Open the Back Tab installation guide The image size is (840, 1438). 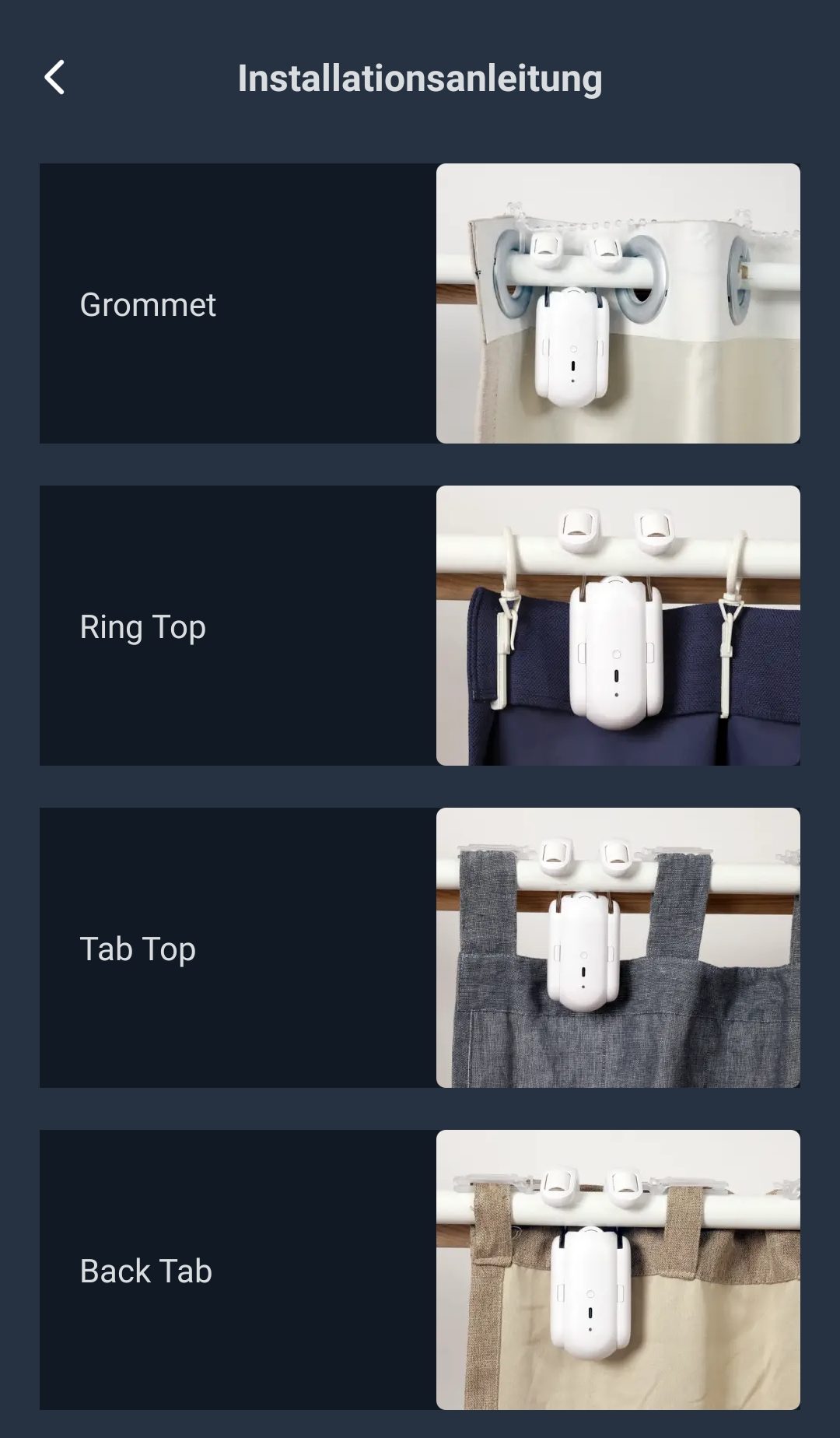click(420, 1270)
